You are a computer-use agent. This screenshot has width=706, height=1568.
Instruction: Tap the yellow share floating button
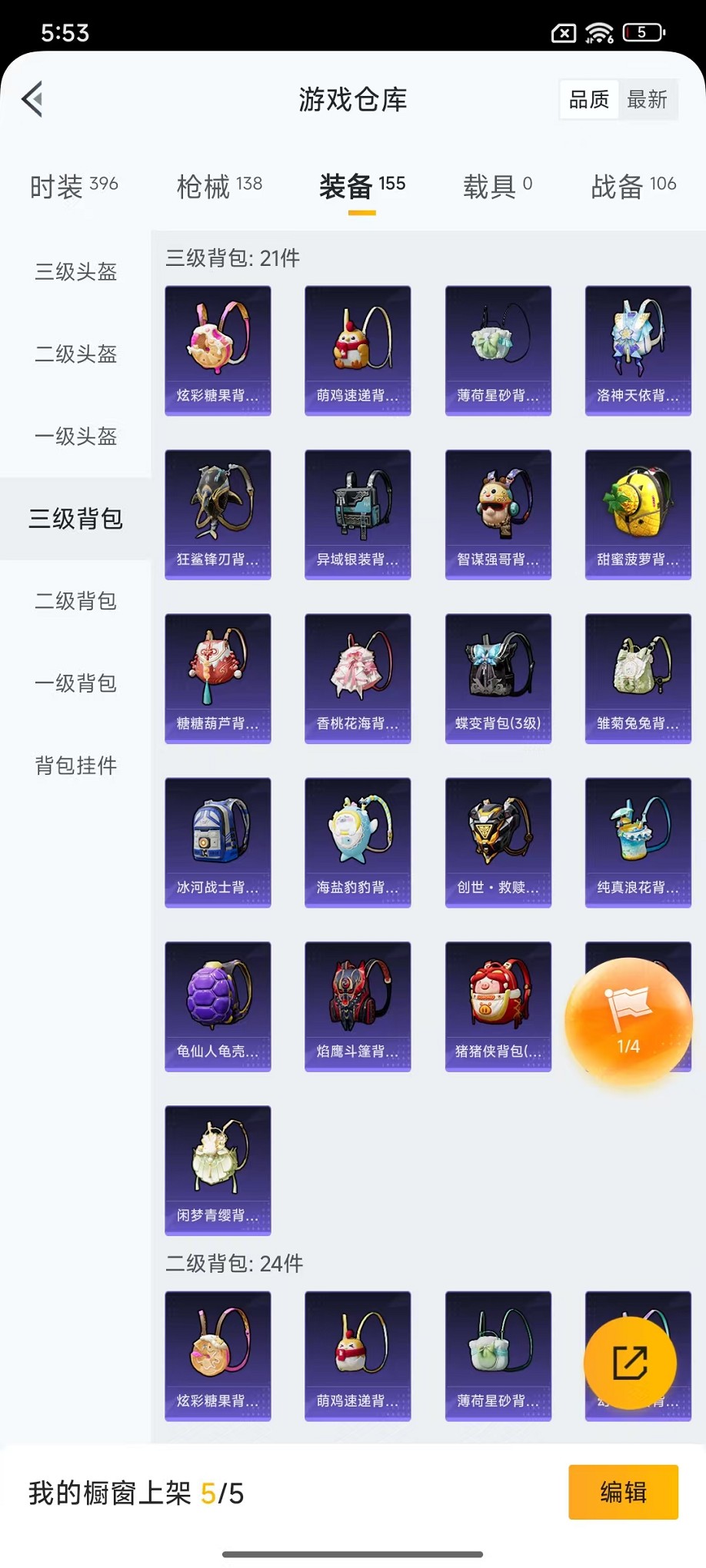[630, 1363]
